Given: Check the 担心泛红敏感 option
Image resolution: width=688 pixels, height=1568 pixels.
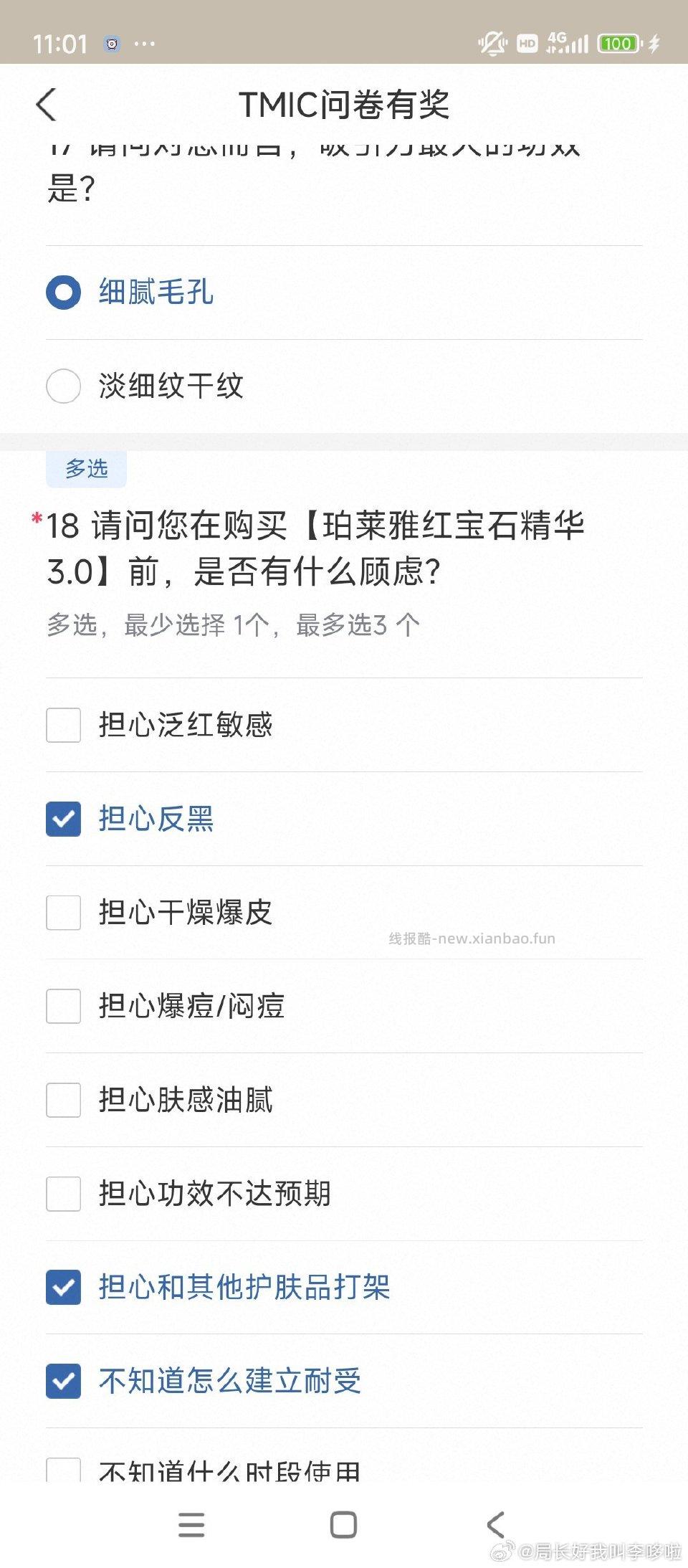Looking at the screenshot, I should (63, 724).
